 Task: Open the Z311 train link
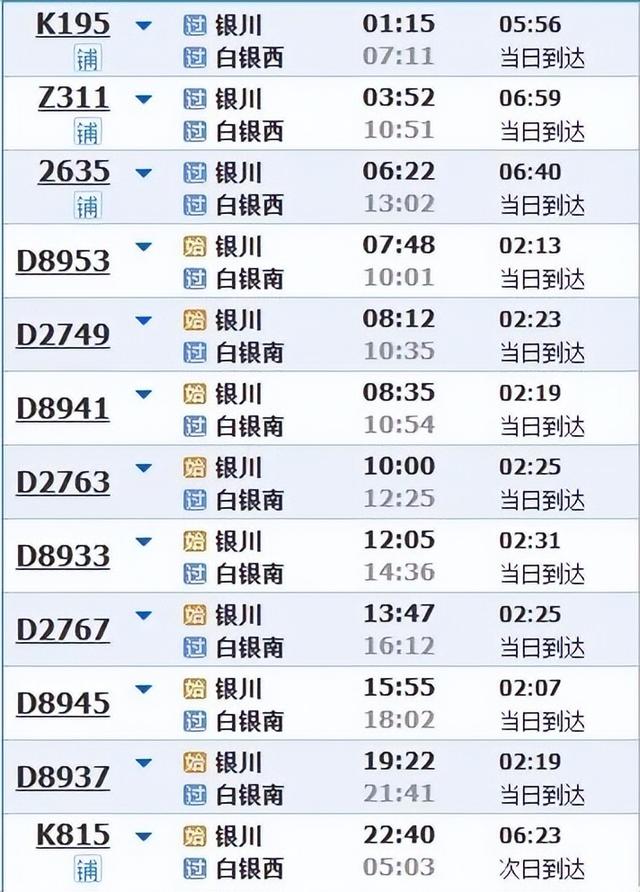point(74,98)
